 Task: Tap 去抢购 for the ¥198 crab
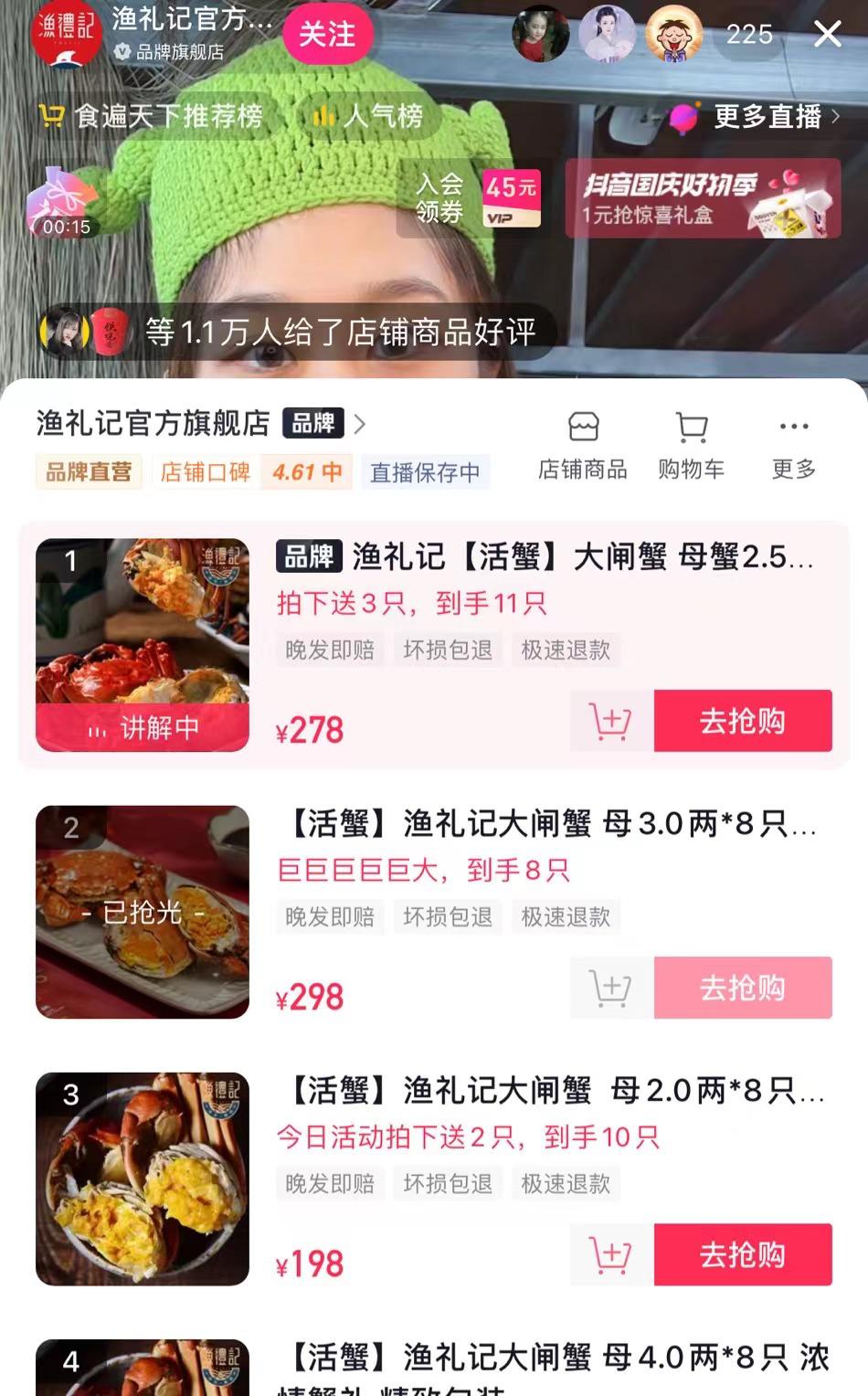742,1254
